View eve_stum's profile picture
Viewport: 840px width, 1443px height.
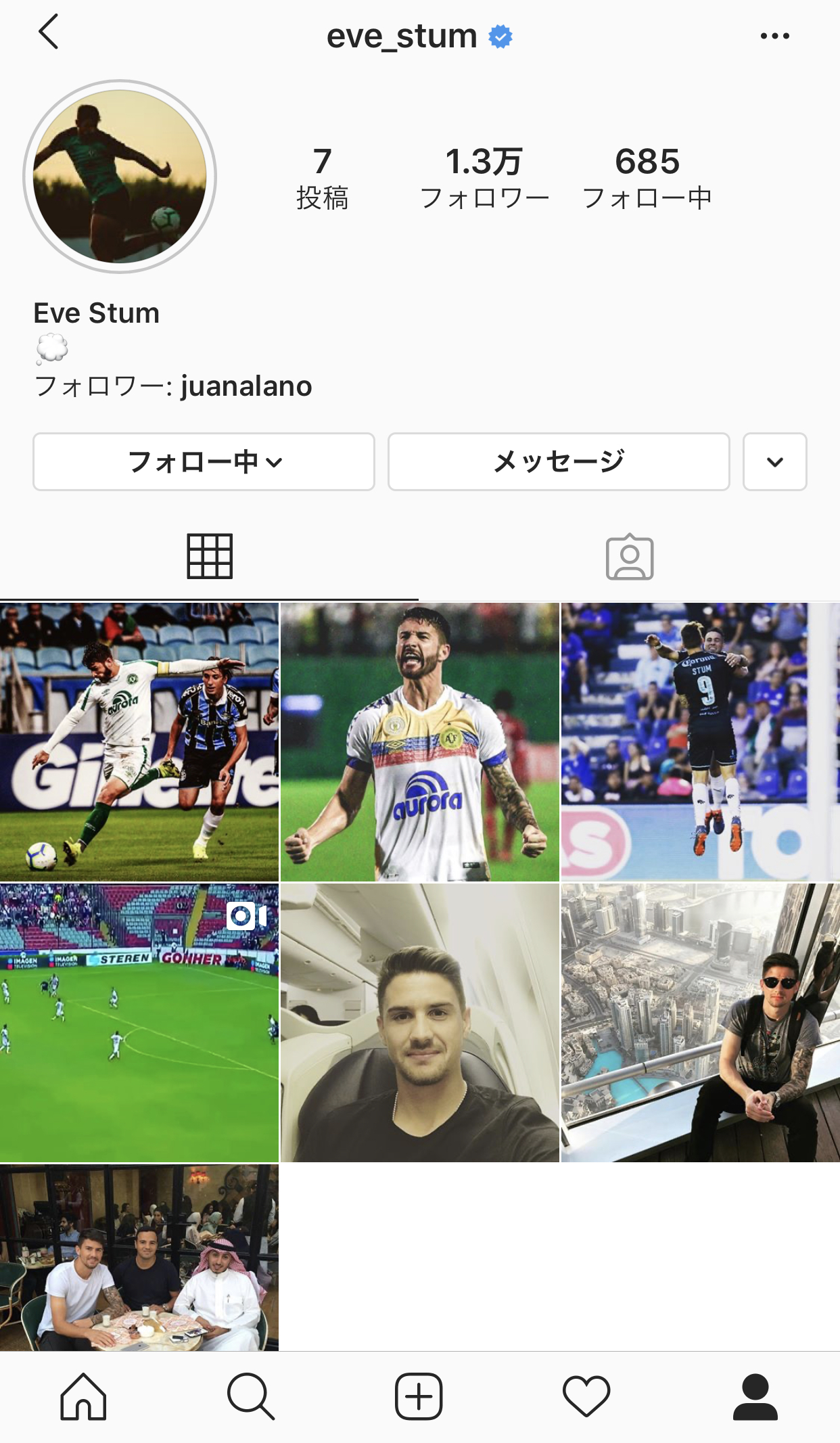pyautogui.click(x=120, y=177)
